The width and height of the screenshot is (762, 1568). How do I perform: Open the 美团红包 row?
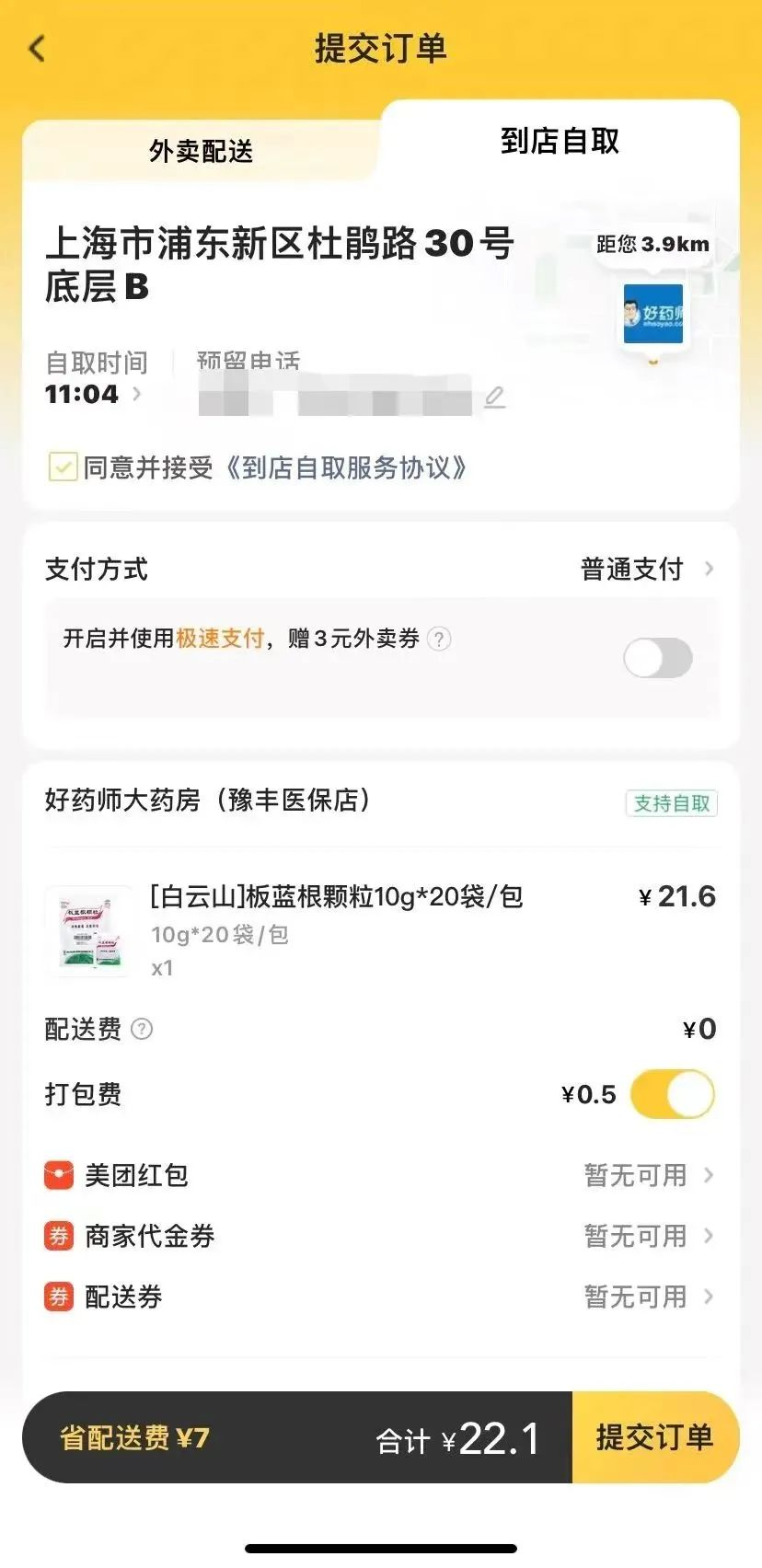pyautogui.click(x=381, y=1175)
